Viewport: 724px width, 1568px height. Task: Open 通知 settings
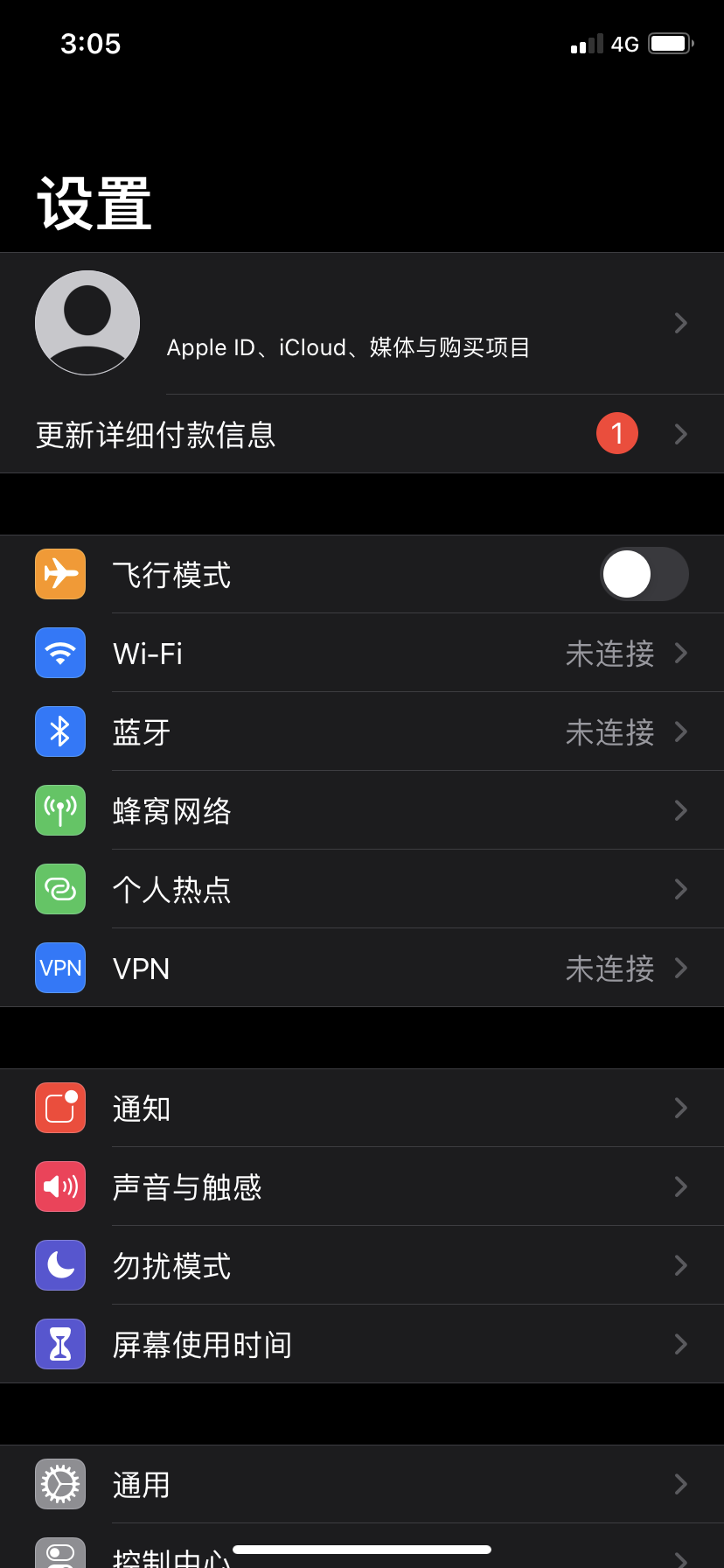click(362, 1108)
